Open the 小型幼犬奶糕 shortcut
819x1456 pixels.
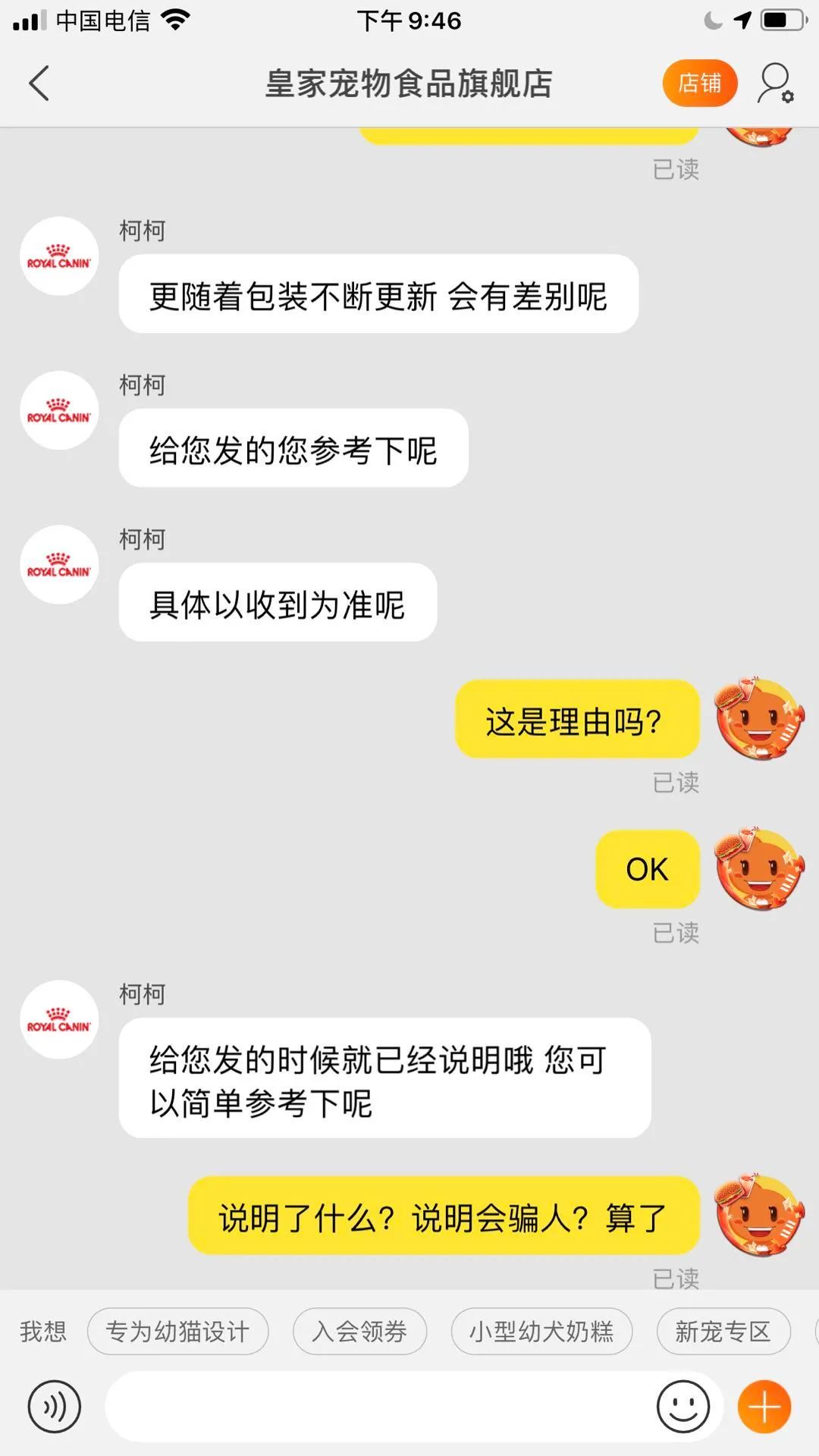pos(542,1332)
